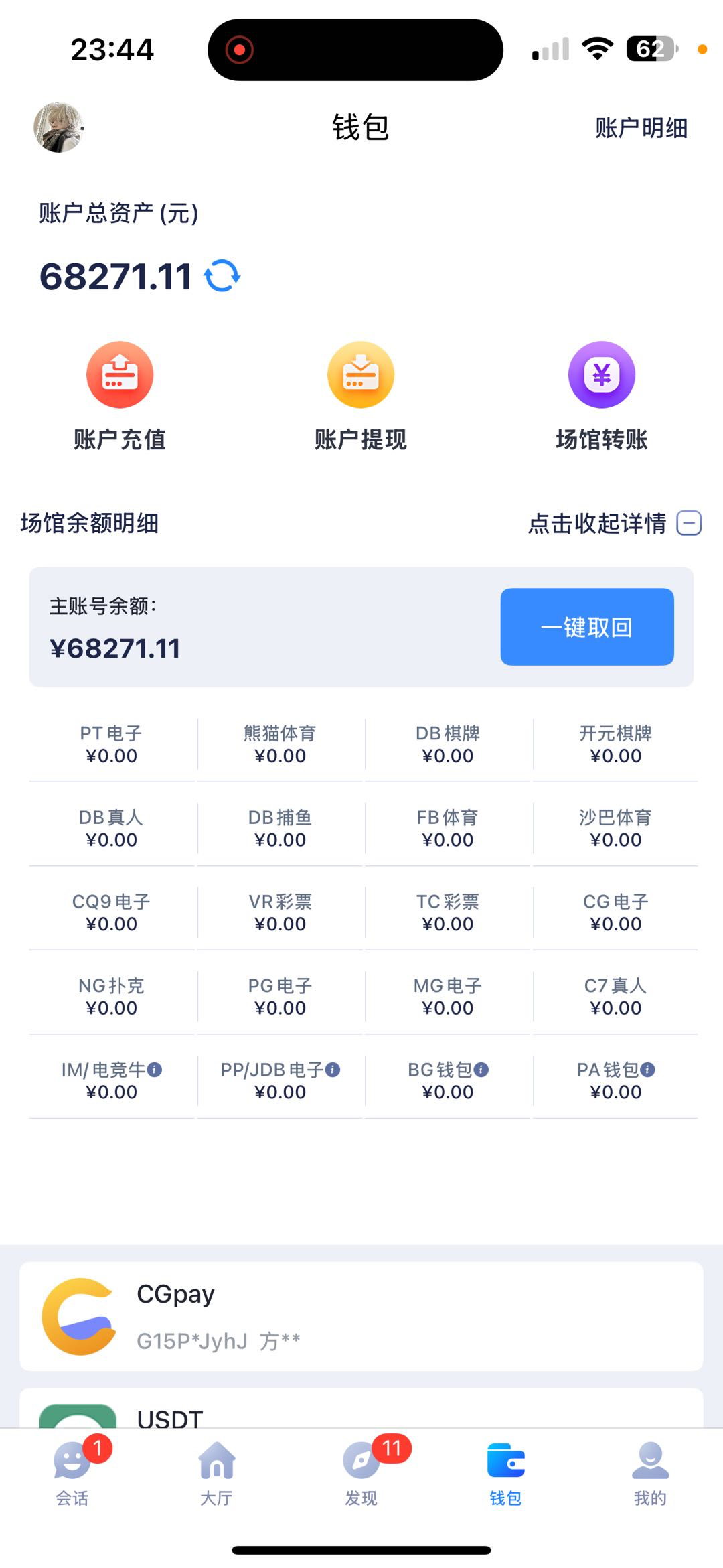
Task: View info icon next to BG钱包
Action: coord(481,1070)
